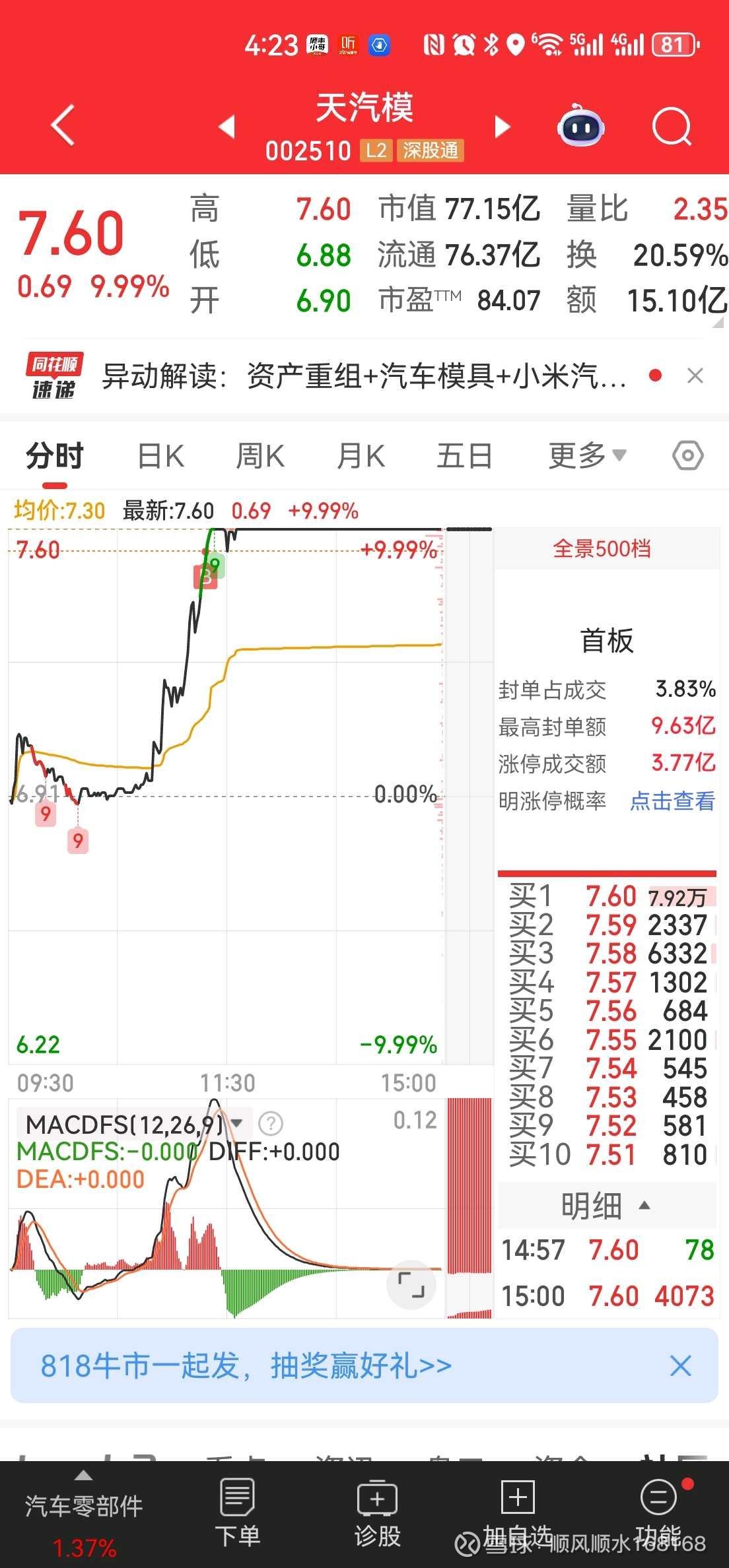Viewport: 729px width, 1568px height.
Task: Open 诊股 stock diagnosis
Action: point(378,1513)
